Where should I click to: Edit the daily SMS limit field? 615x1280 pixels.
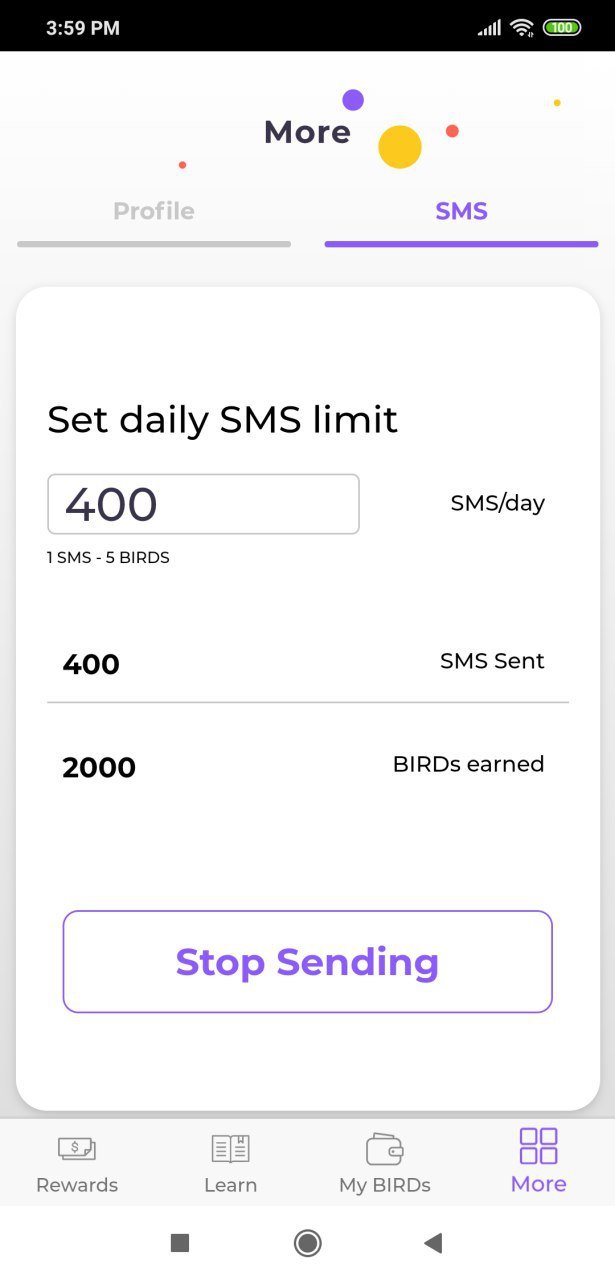[203, 504]
